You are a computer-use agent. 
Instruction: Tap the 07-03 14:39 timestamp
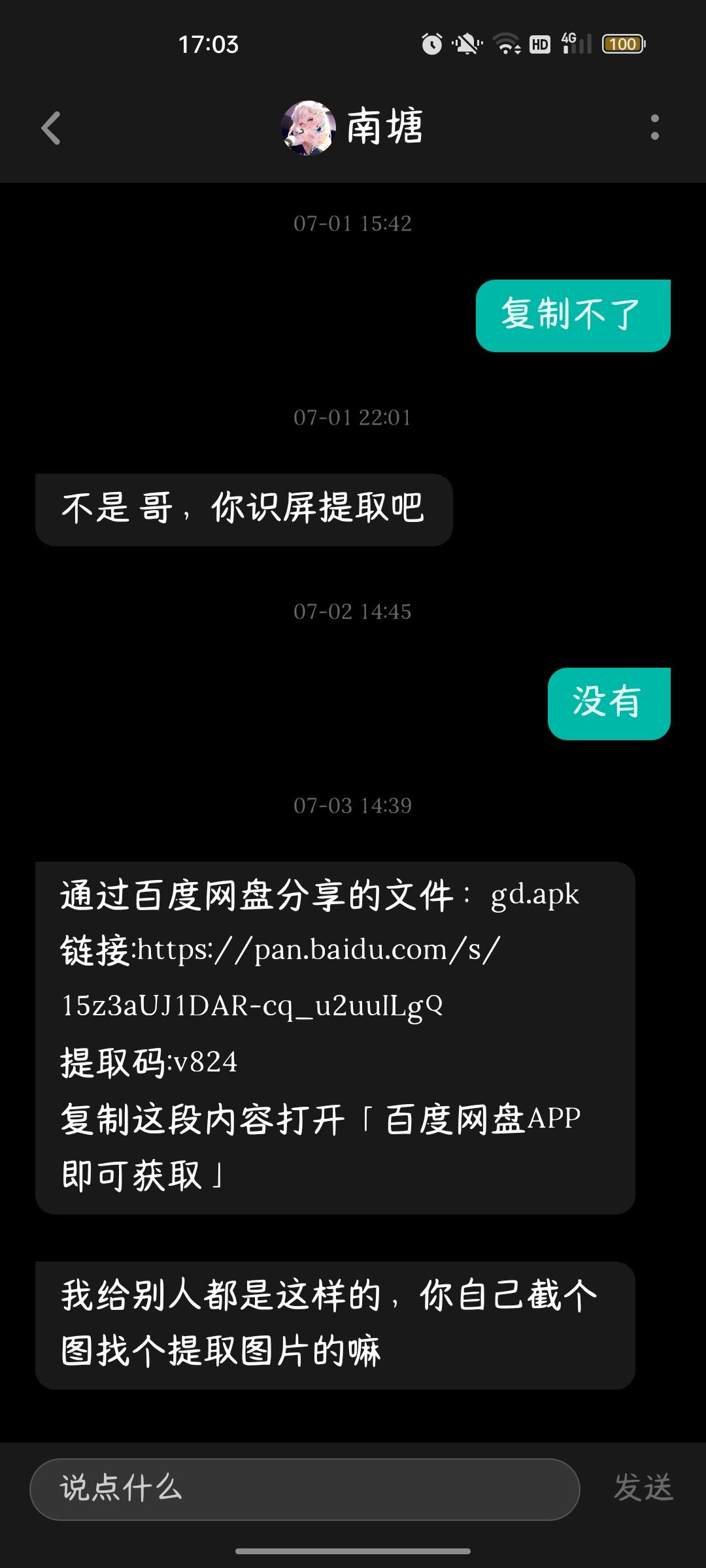click(x=353, y=806)
